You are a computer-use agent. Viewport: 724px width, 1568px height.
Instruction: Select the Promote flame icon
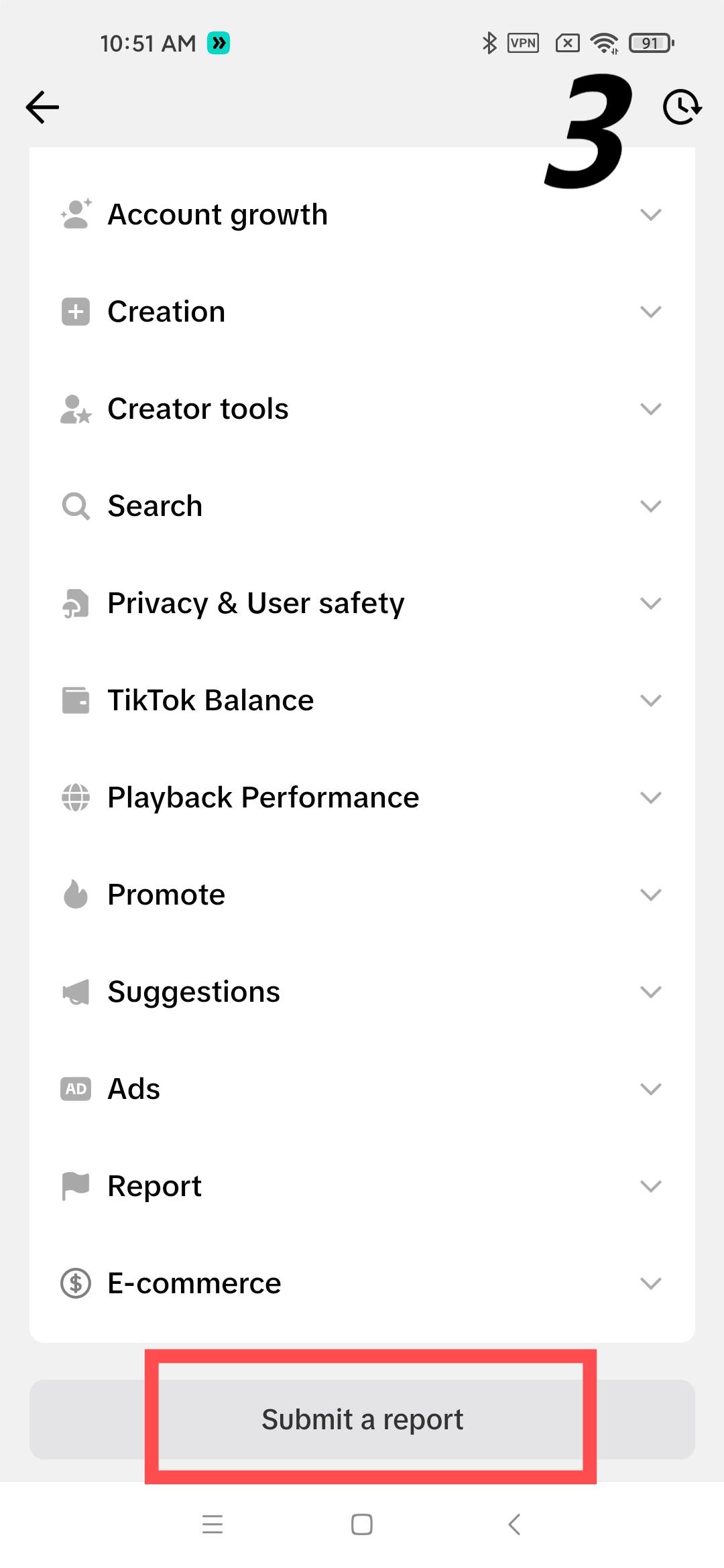tap(74, 894)
